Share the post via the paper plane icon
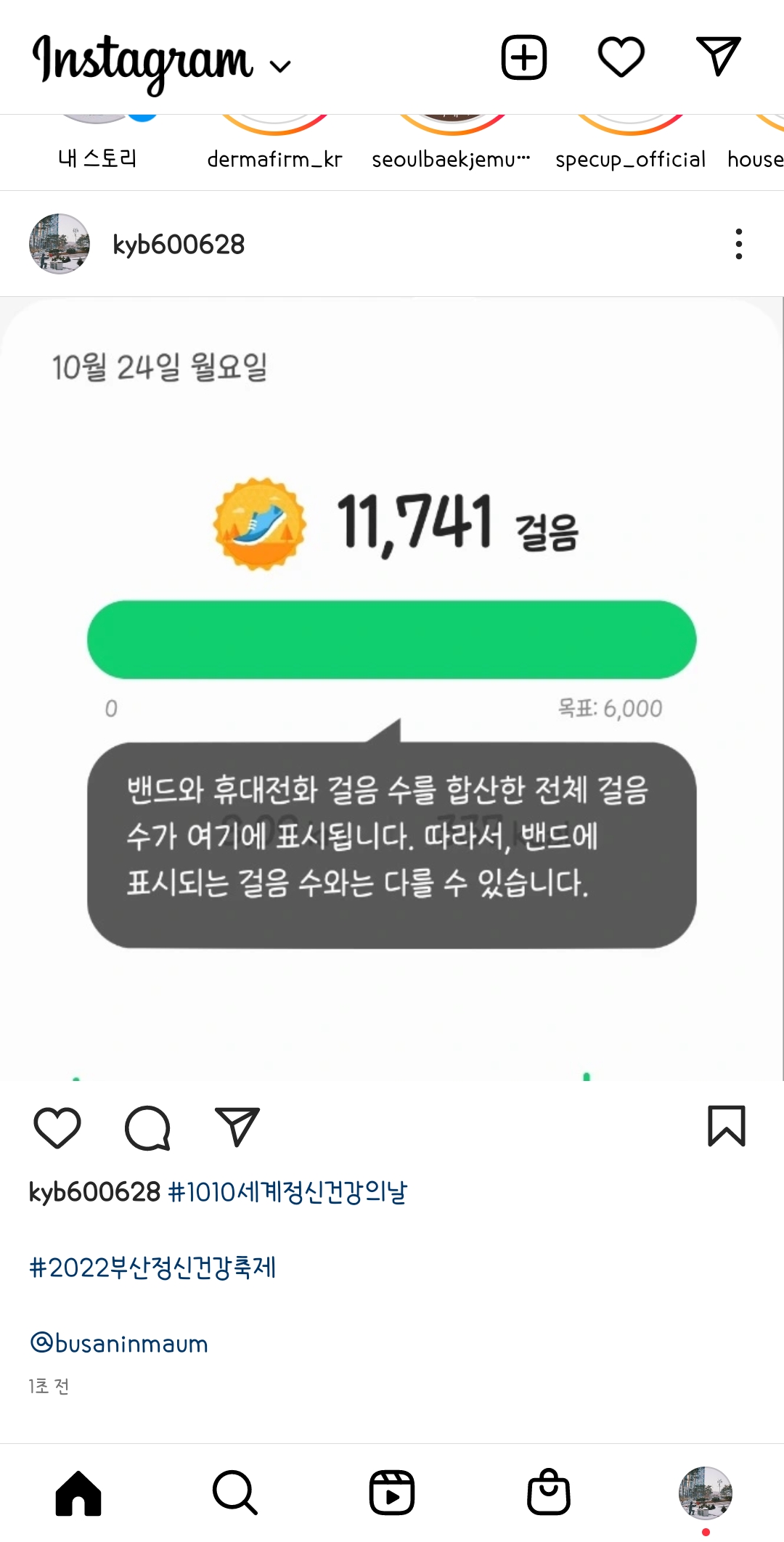 click(237, 1127)
